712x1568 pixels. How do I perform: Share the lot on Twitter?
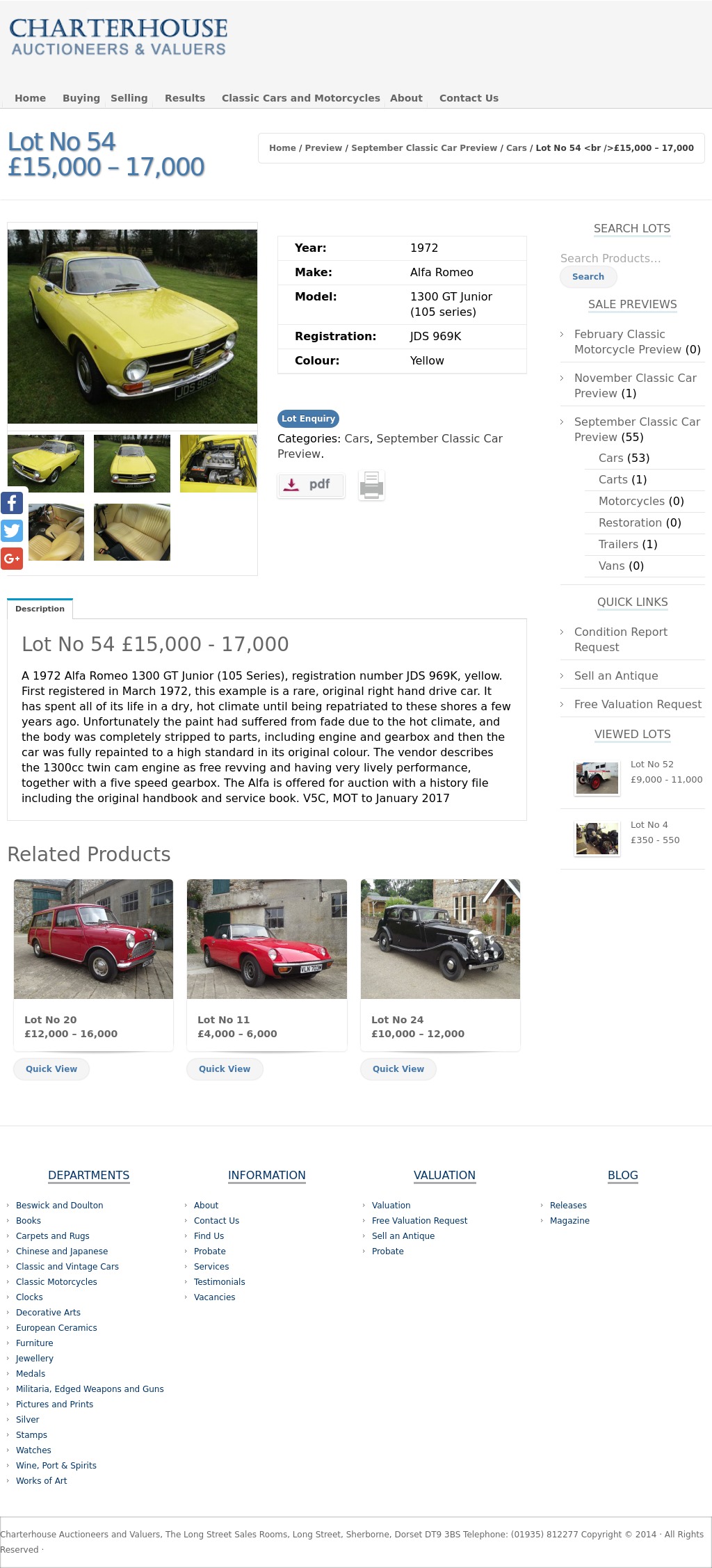coord(12,531)
